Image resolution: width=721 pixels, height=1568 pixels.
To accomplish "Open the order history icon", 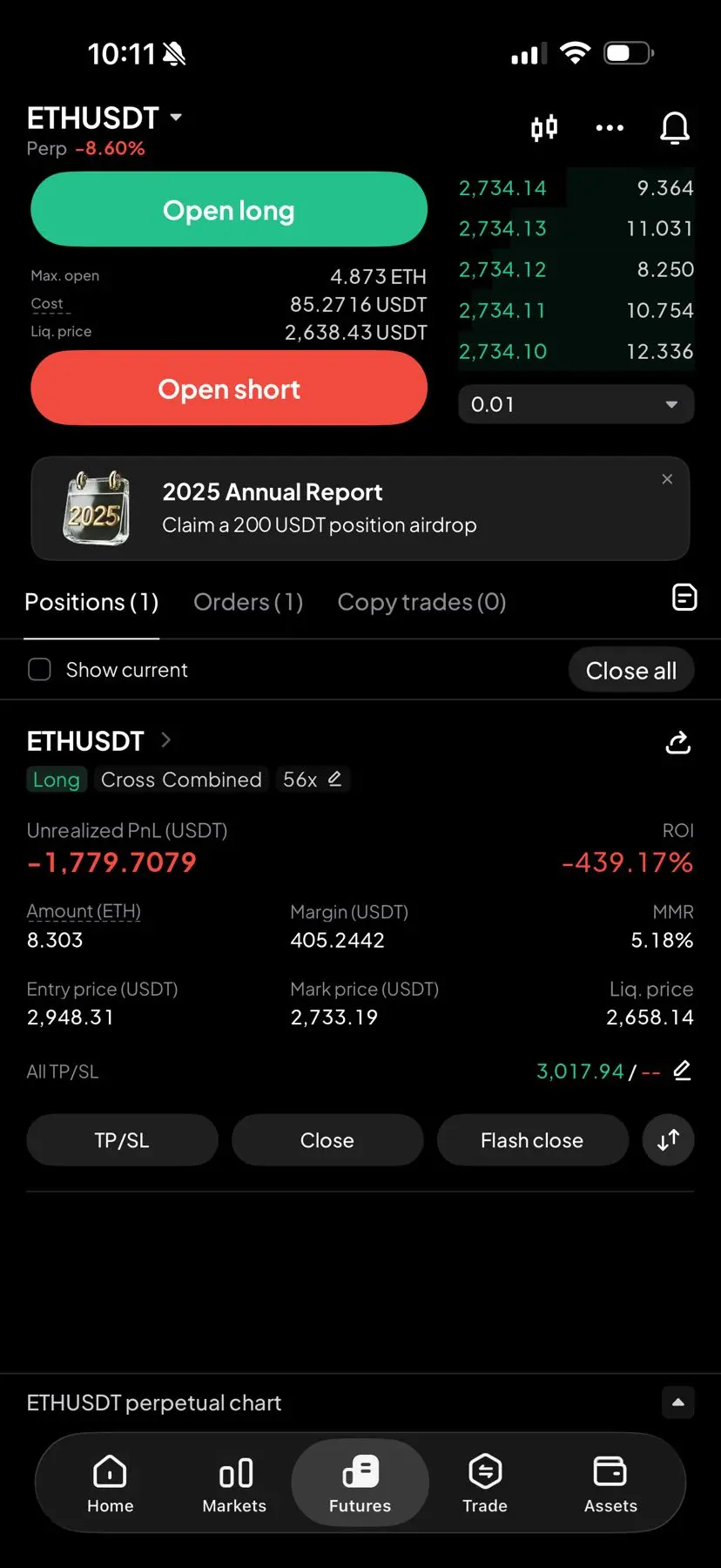I will pos(684,598).
